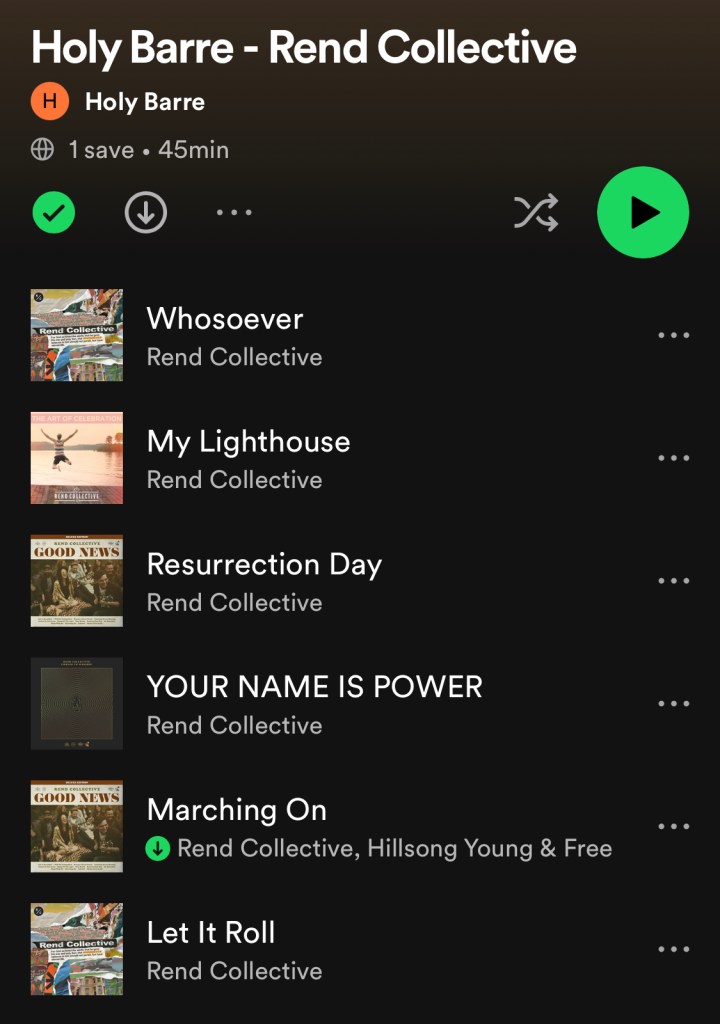Play the playlist with green button
Viewport: 720px width, 1024px height.
click(x=643, y=212)
